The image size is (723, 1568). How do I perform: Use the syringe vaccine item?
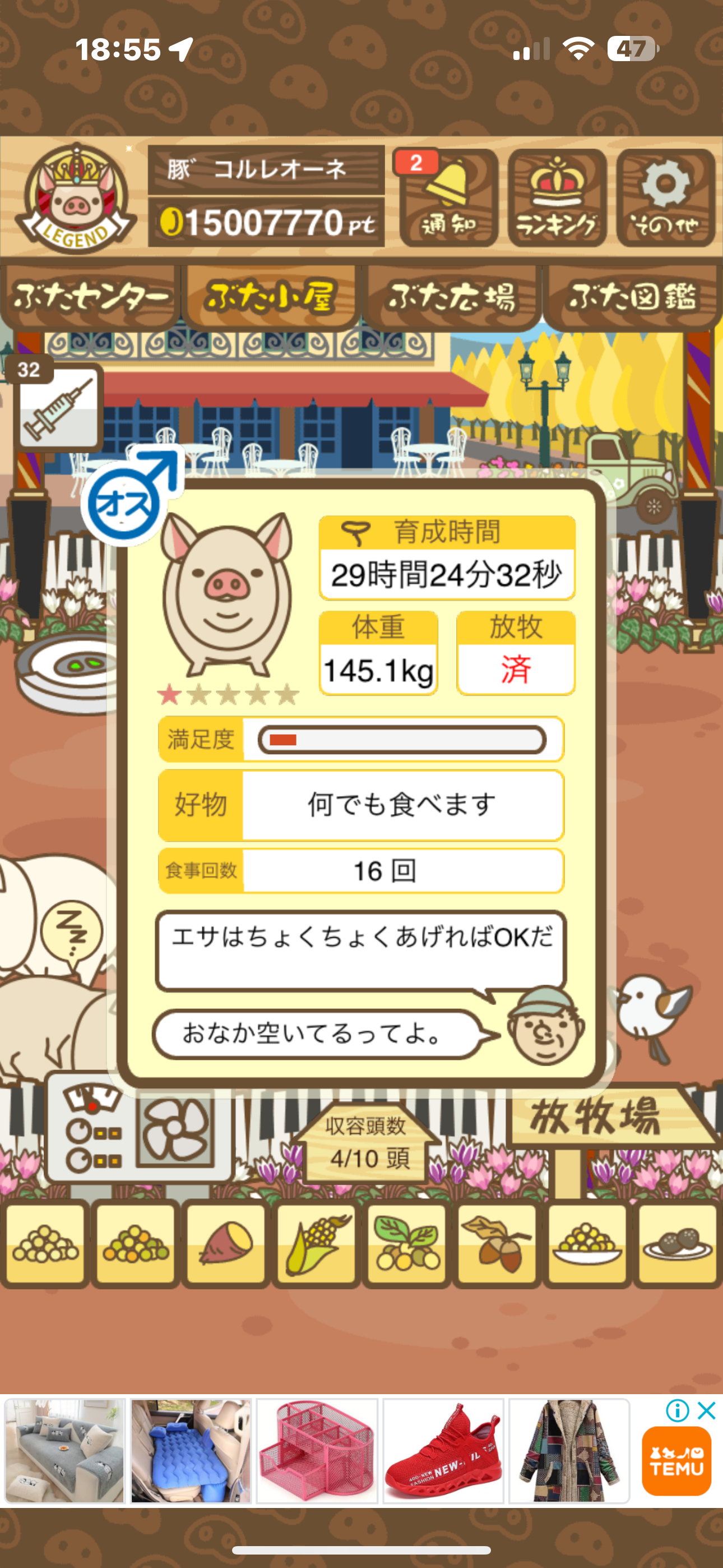click(x=58, y=407)
